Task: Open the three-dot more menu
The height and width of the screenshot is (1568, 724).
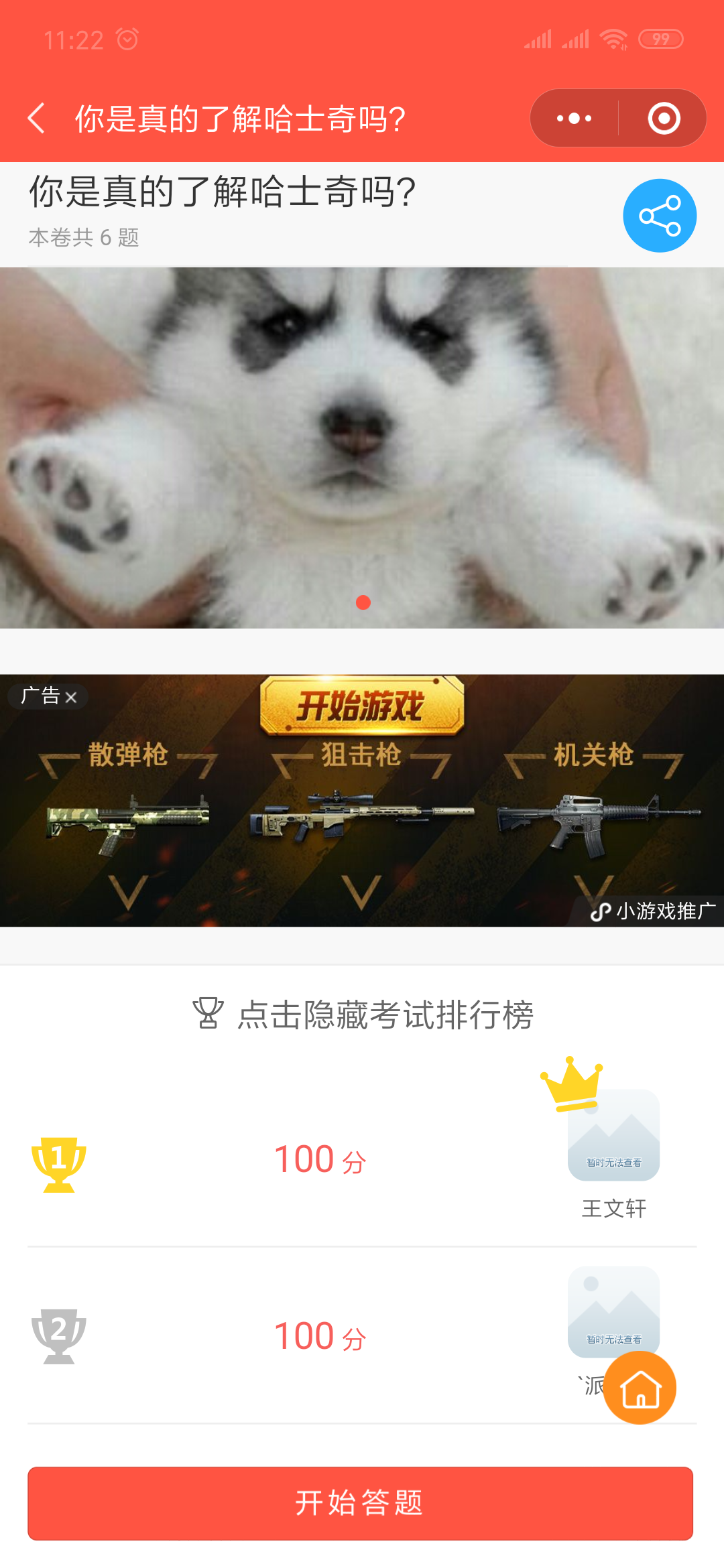Action: click(575, 119)
